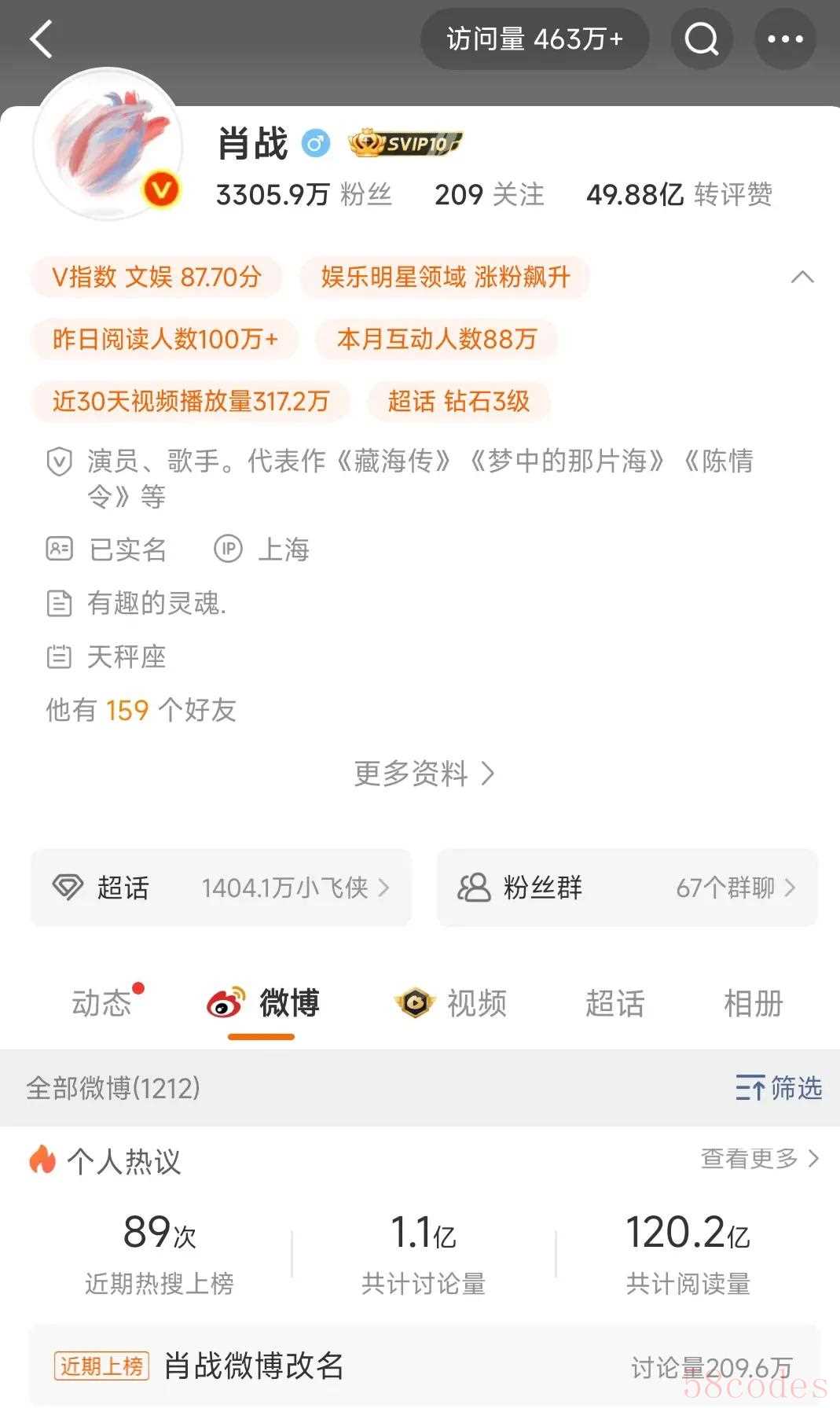Screen dimensions: 840x1408
Task: Go back using the top-left arrow
Action: click(x=41, y=39)
